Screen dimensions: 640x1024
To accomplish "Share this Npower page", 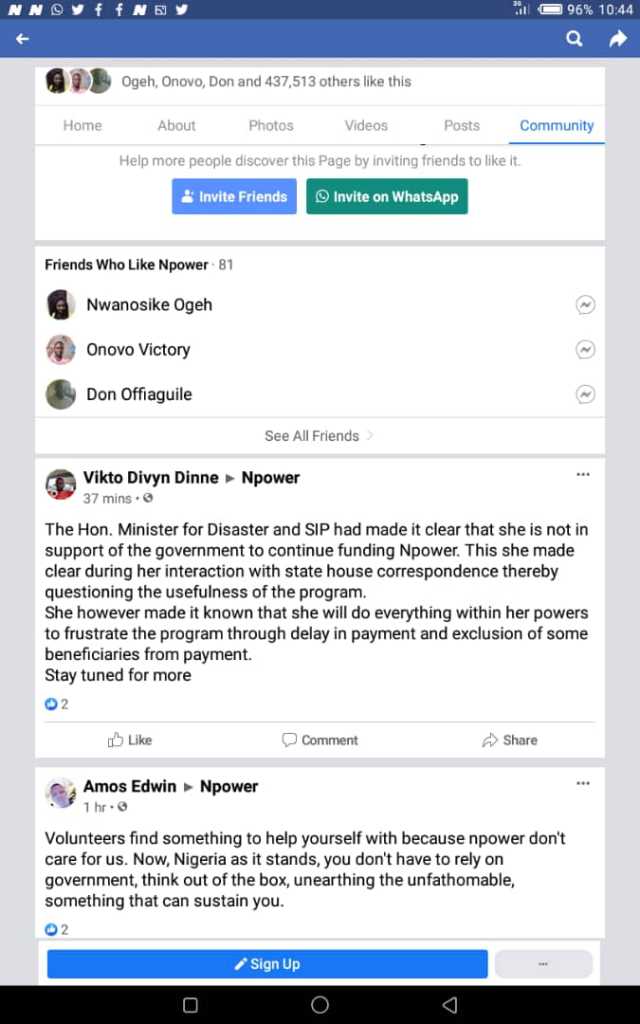I will click(x=617, y=39).
